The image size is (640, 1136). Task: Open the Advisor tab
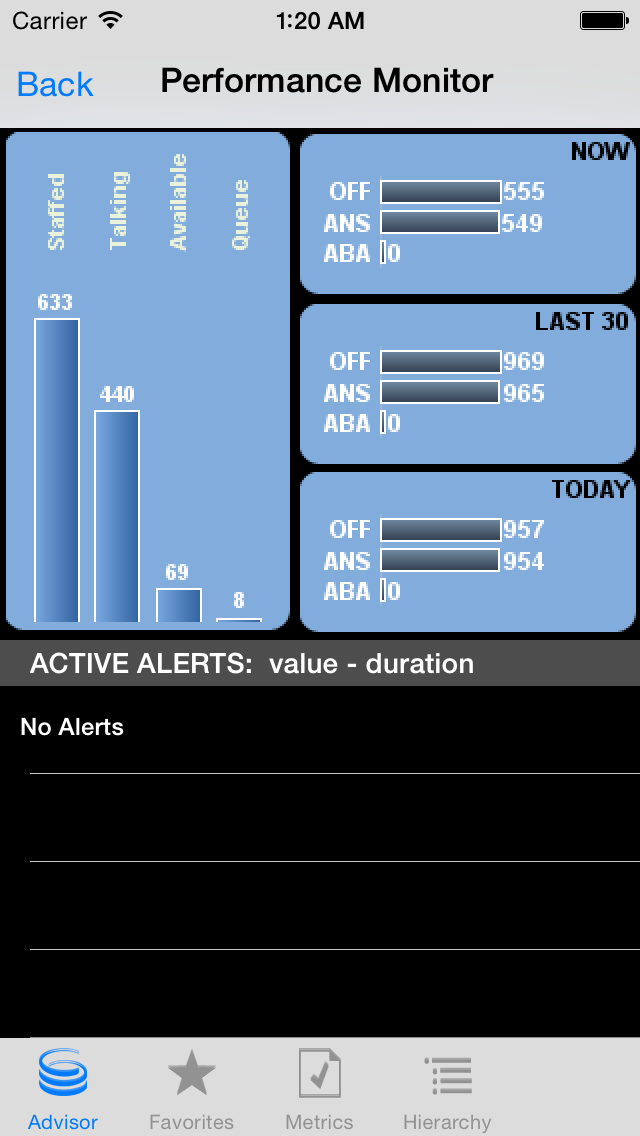pyautogui.click(x=63, y=1089)
